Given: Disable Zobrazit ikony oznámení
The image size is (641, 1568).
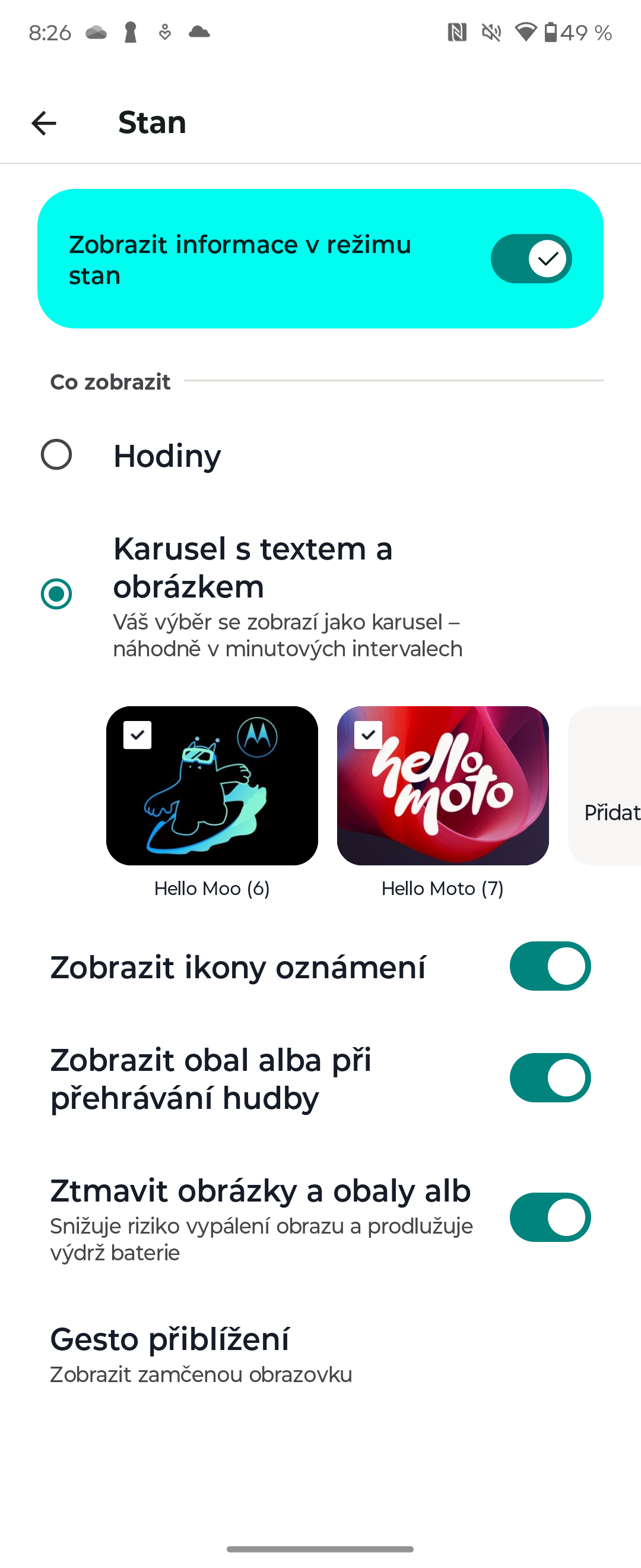Looking at the screenshot, I should 549,966.
